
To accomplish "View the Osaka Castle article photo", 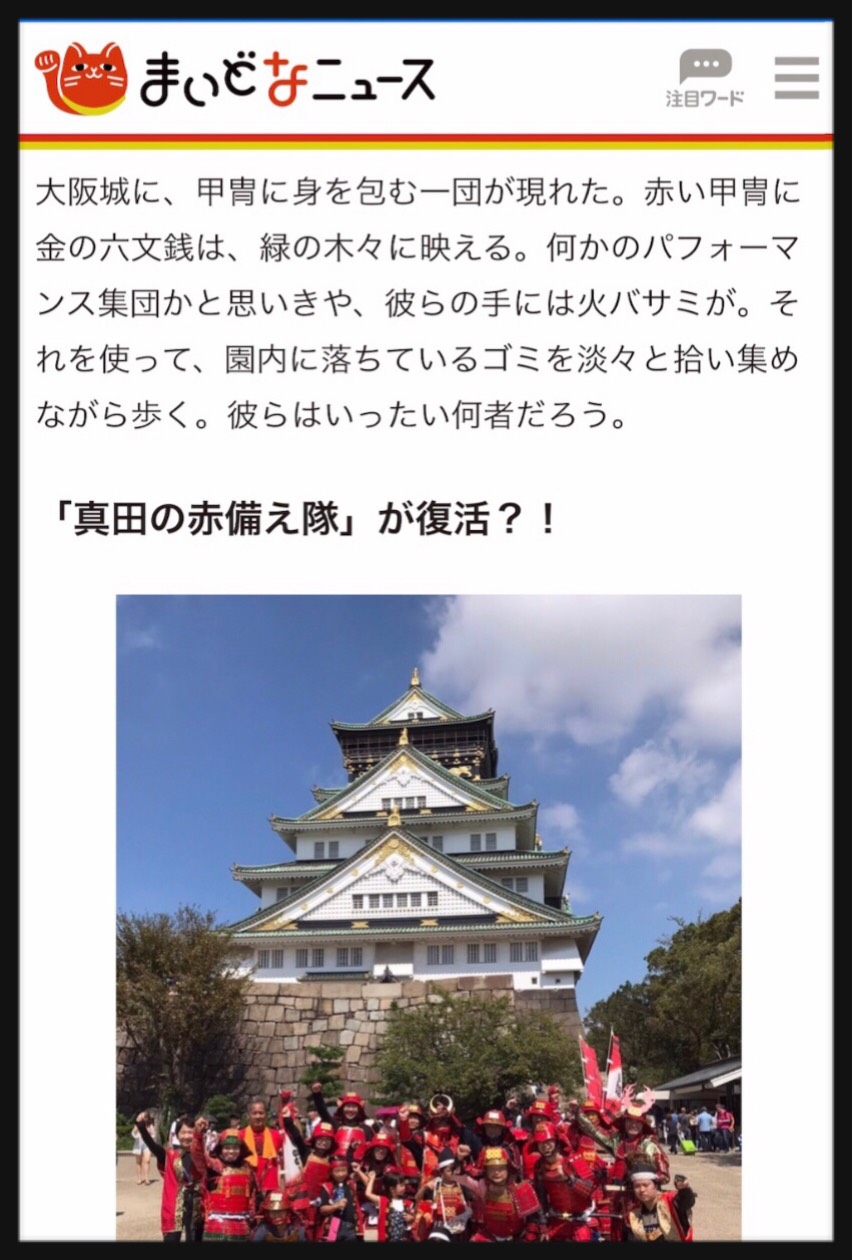I will coord(428,916).
